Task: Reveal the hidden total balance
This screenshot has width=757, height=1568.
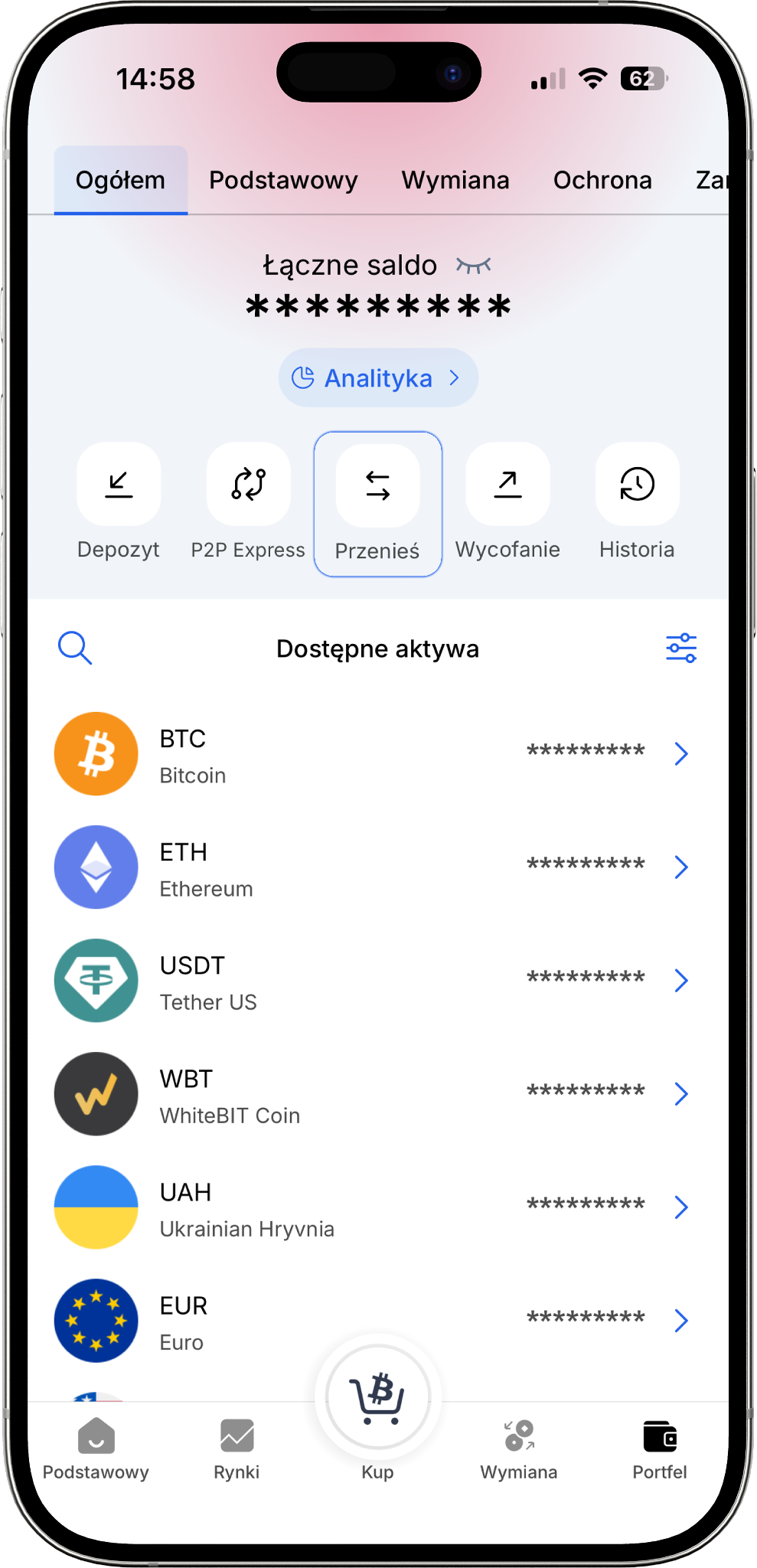Action: coord(474,266)
